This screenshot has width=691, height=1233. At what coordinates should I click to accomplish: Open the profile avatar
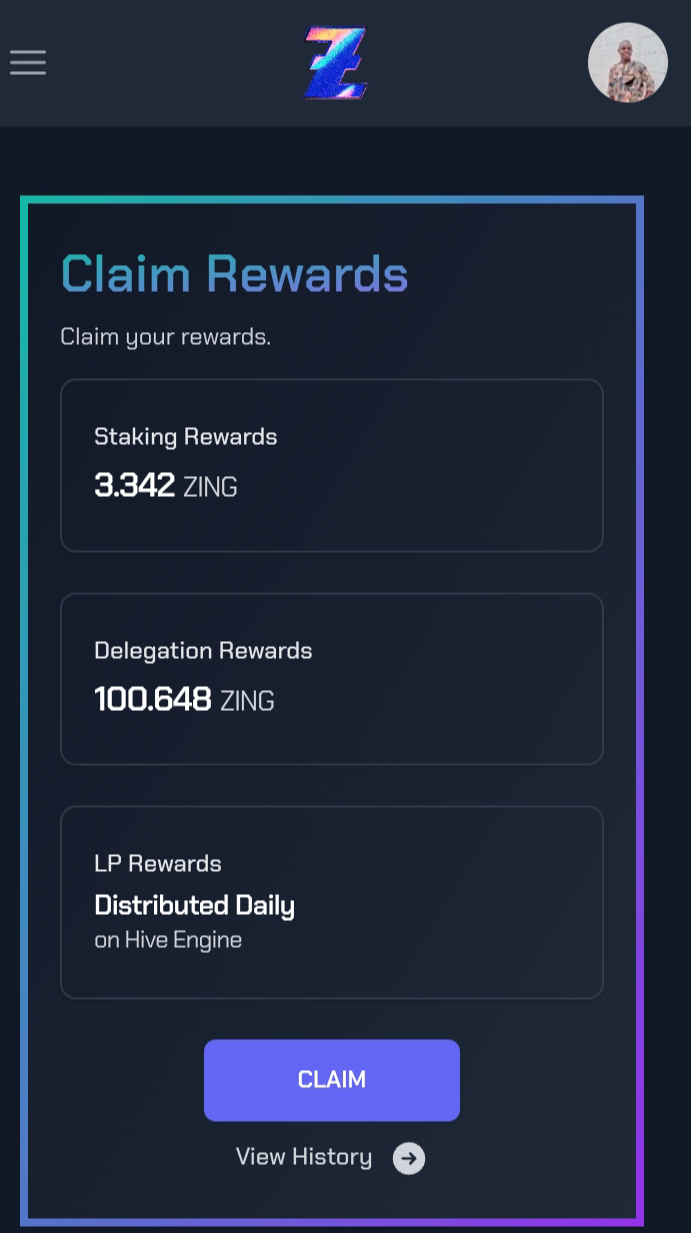click(x=627, y=62)
